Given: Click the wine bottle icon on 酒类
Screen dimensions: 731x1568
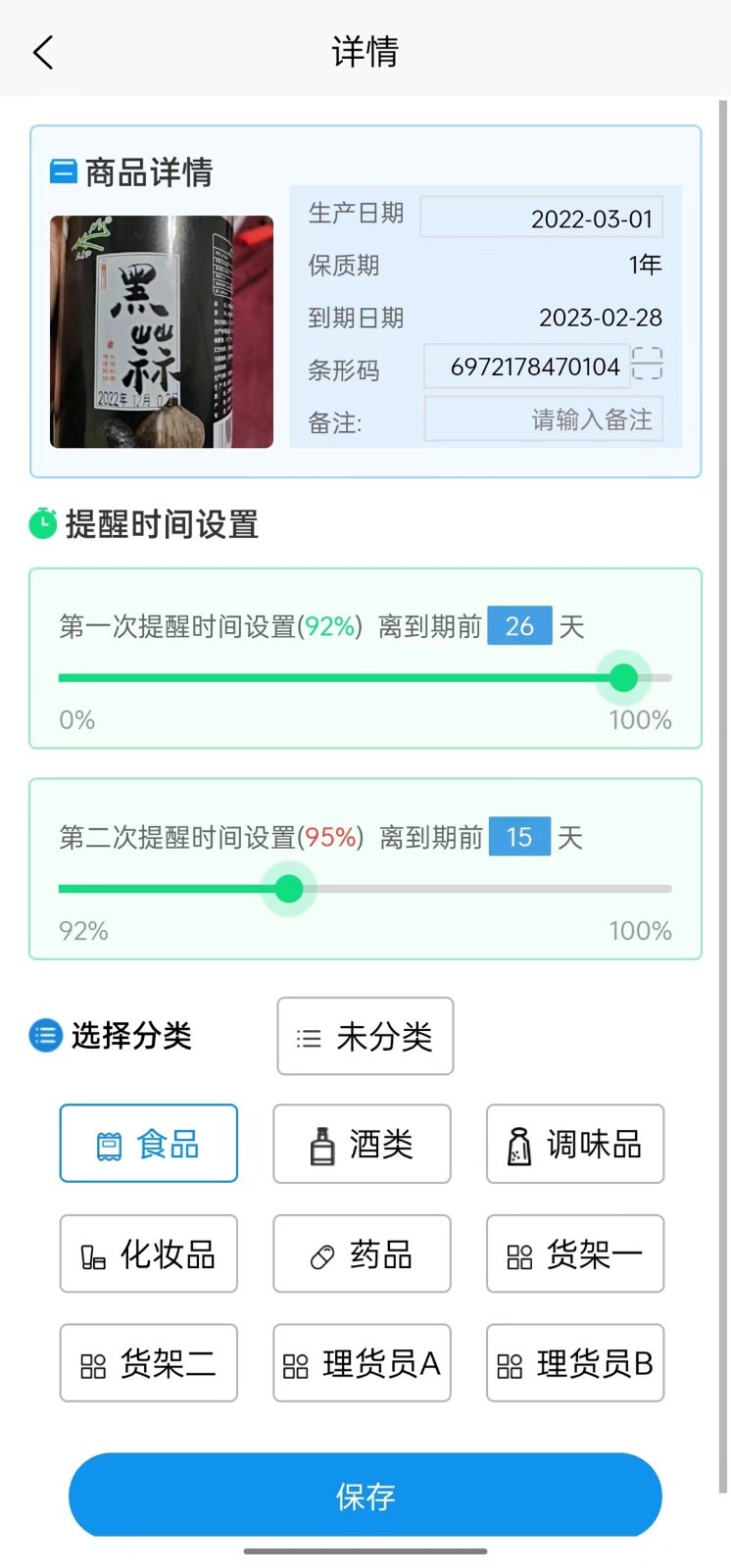Looking at the screenshot, I should click(322, 1144).
